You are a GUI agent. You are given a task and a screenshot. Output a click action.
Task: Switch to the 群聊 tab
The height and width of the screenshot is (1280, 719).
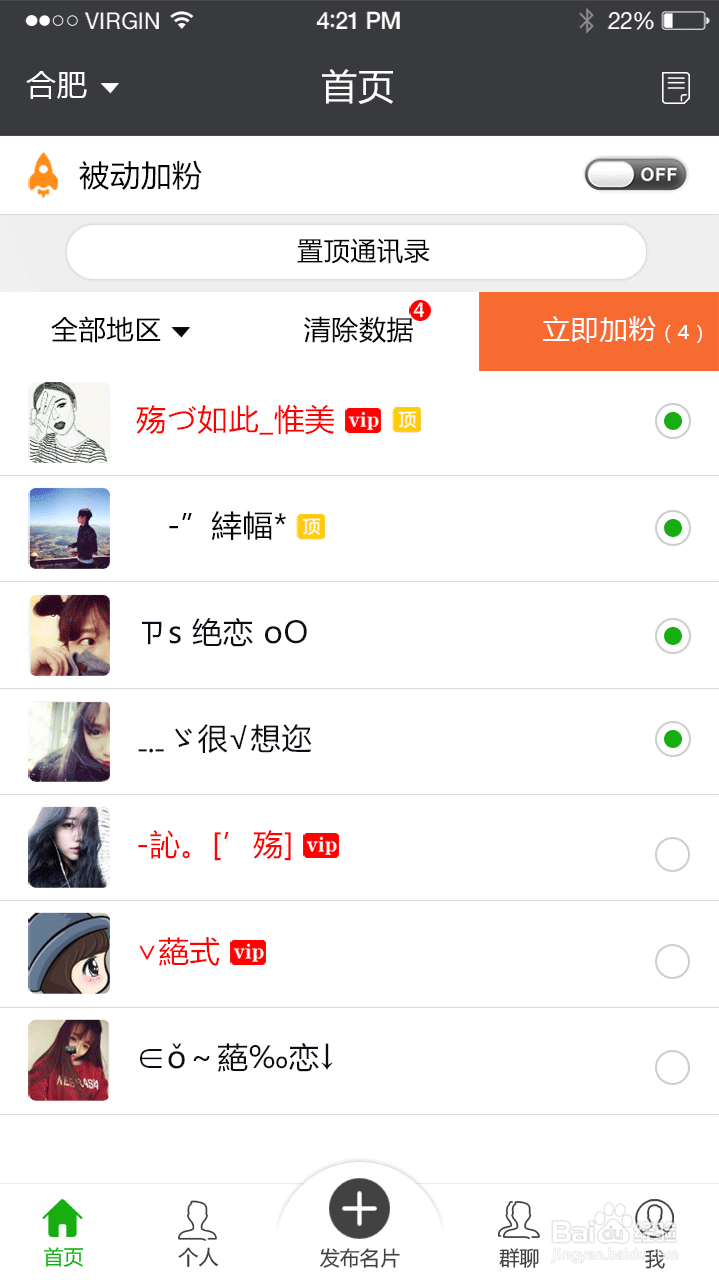click(518, 1232)
